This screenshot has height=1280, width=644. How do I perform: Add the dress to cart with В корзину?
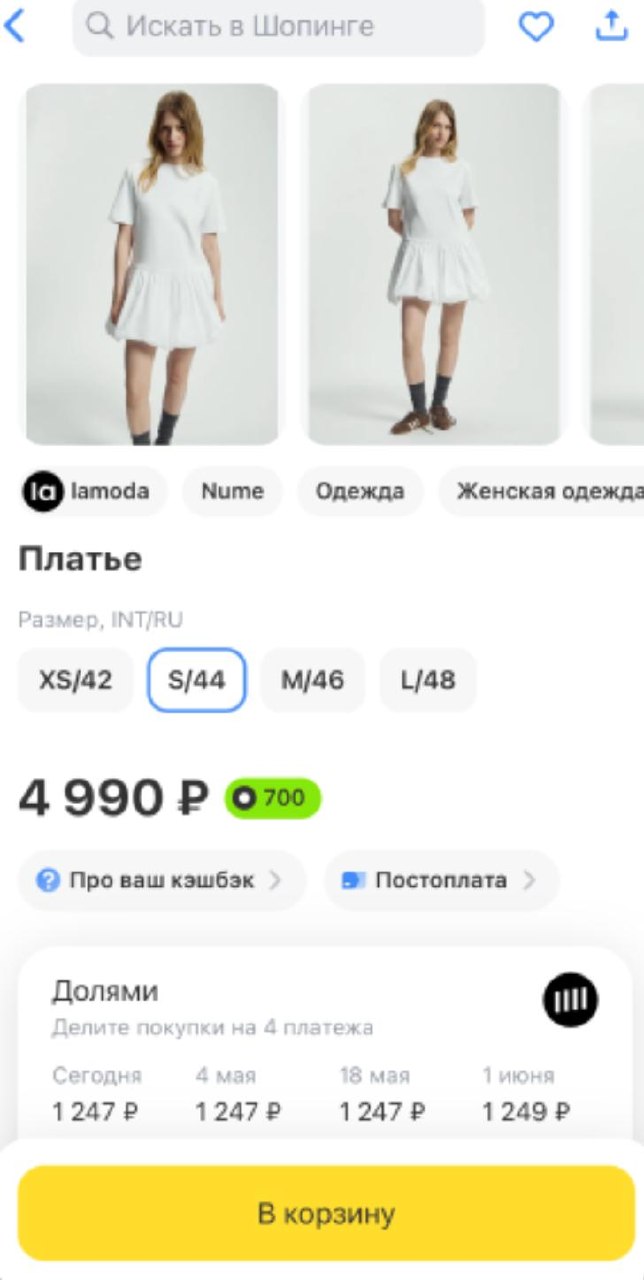pyautogui.click(x=325, y=1213)
